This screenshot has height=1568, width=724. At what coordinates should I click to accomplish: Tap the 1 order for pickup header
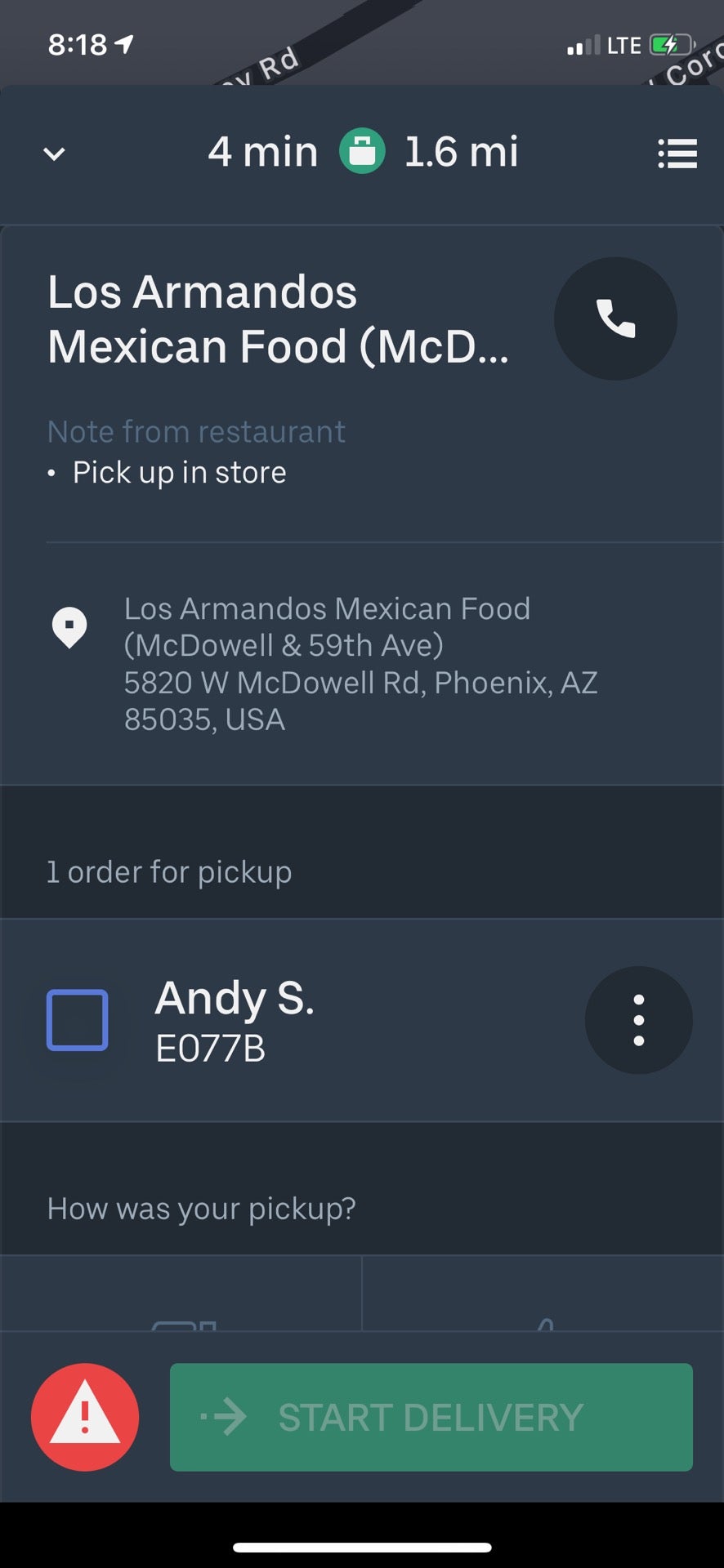(169, 871)
